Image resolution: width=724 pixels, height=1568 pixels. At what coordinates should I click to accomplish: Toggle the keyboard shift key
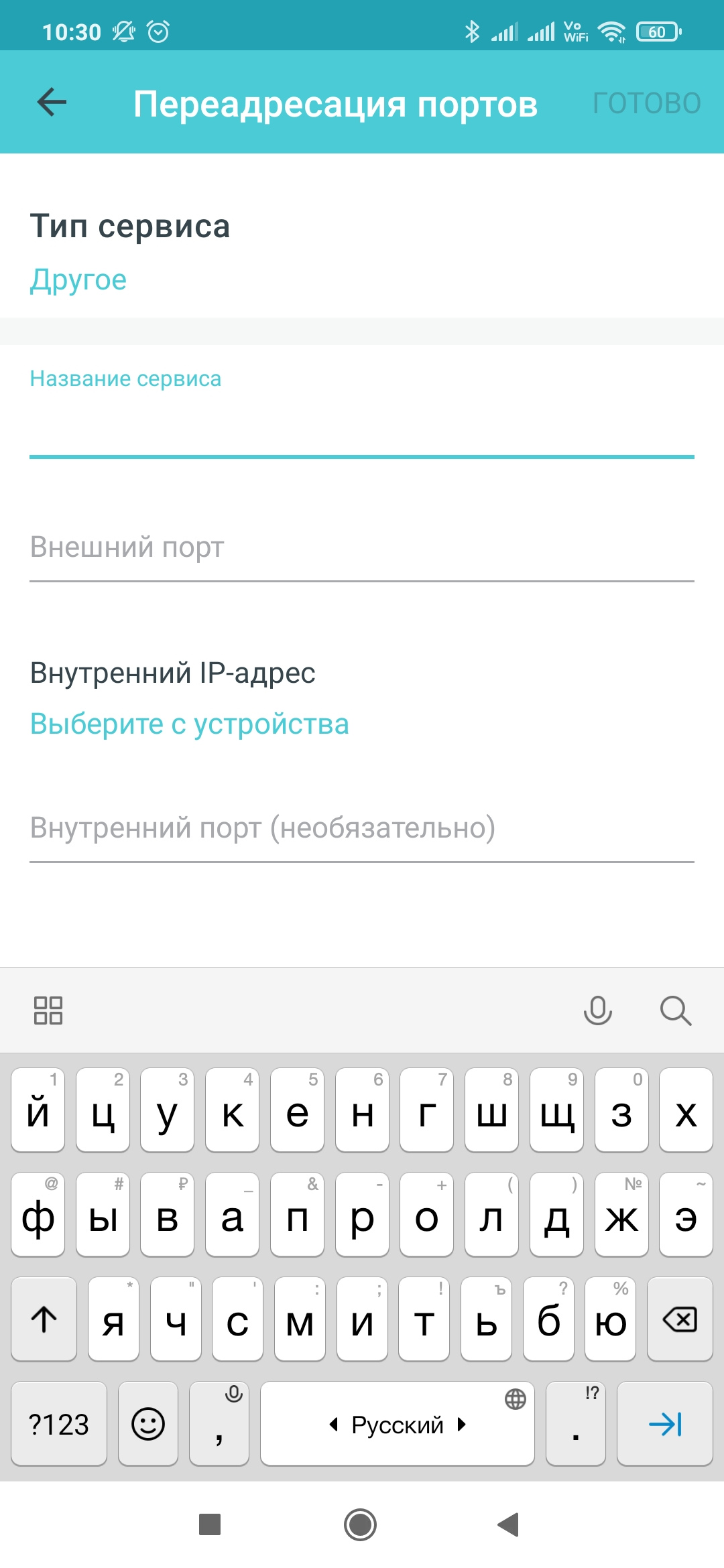[x=44, y=1319]
